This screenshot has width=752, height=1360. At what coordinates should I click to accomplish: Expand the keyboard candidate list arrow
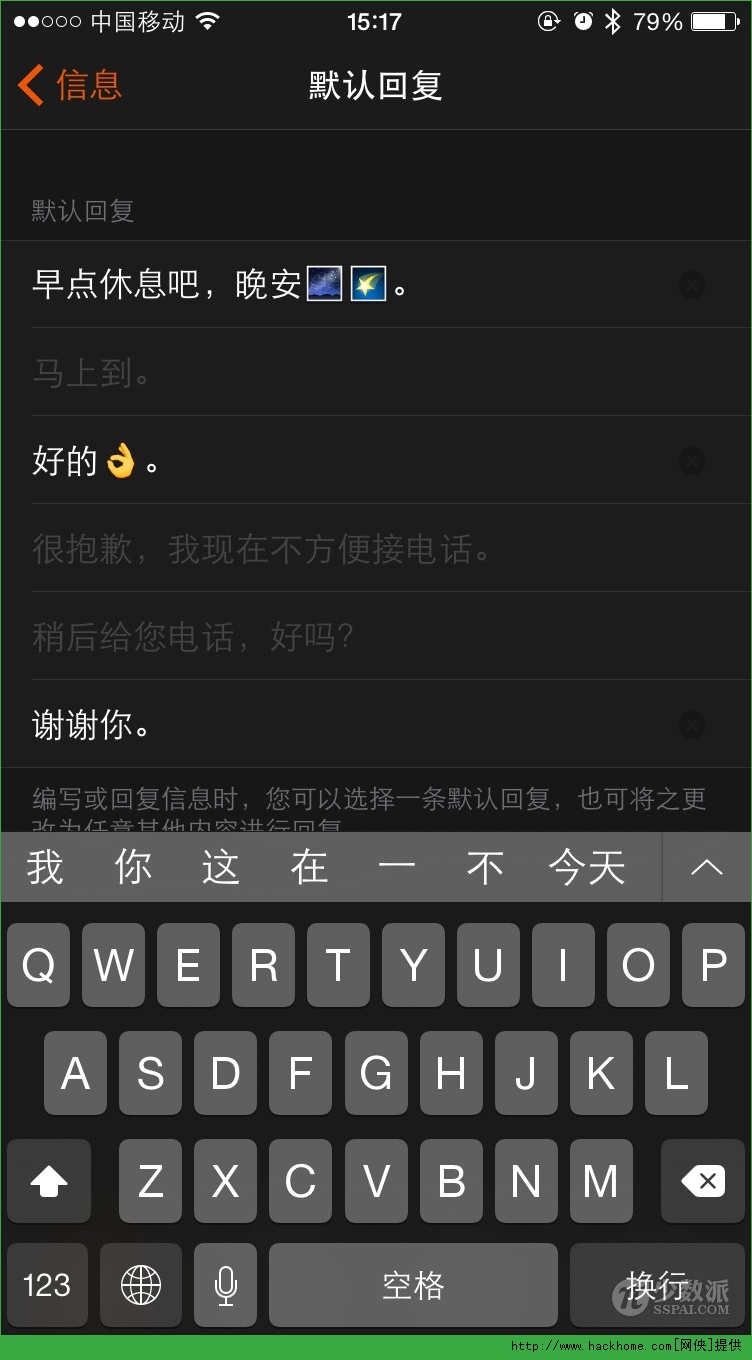click(x=706, y=868)
